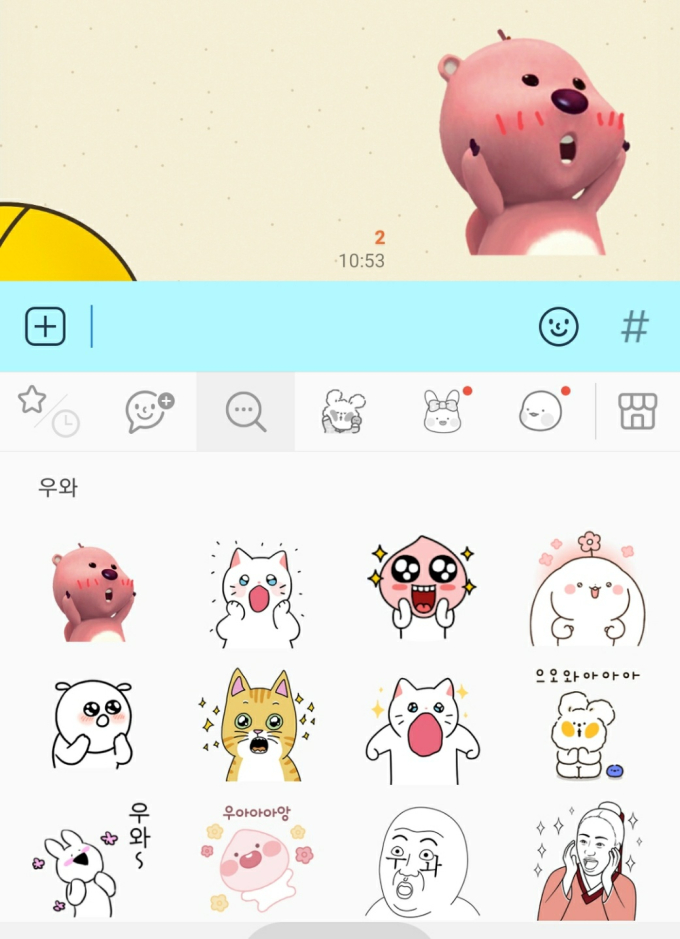Viewport: 680px width, 939px height.
Task: Choose the sparkly-eyed peach sticker
Action: [420, 593]
